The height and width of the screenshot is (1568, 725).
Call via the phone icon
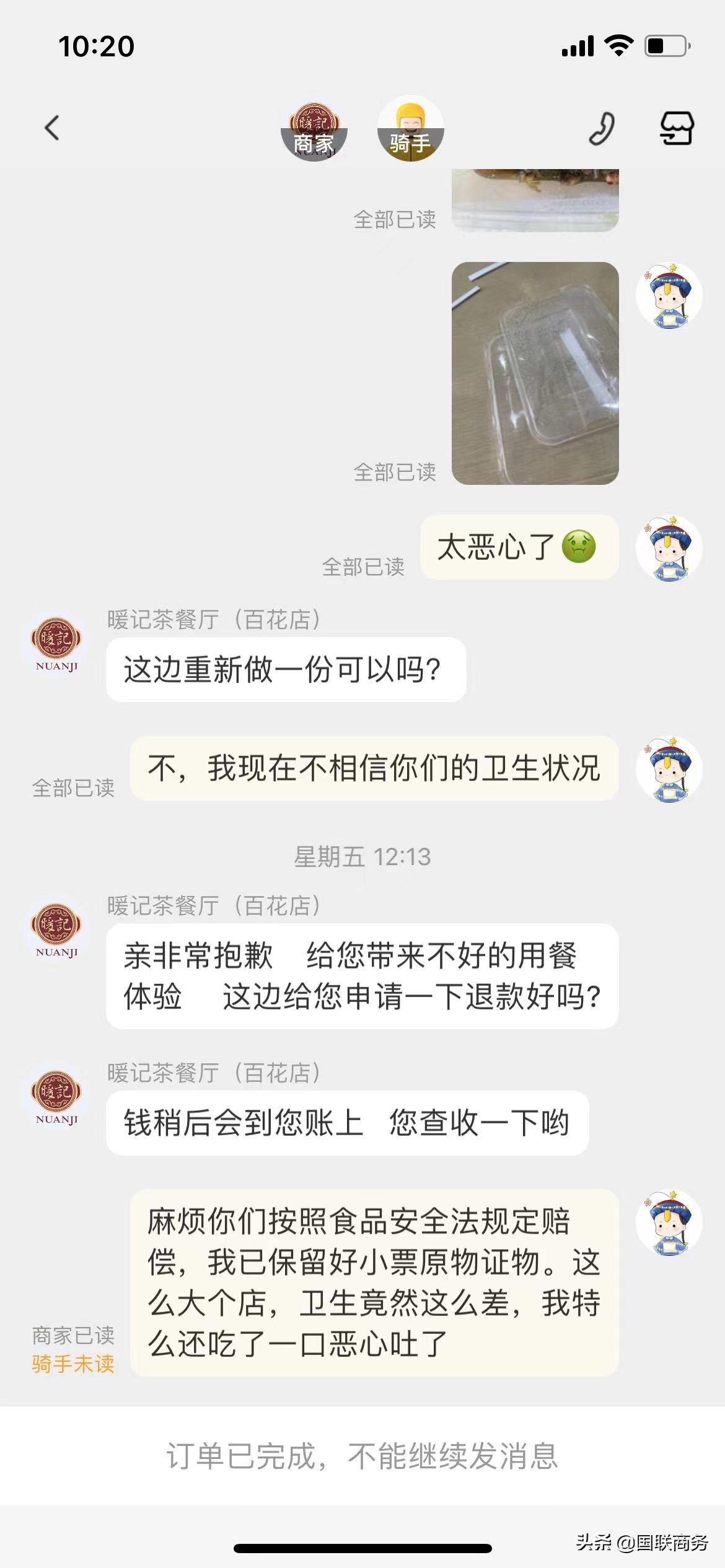click(x=601, y=129)
